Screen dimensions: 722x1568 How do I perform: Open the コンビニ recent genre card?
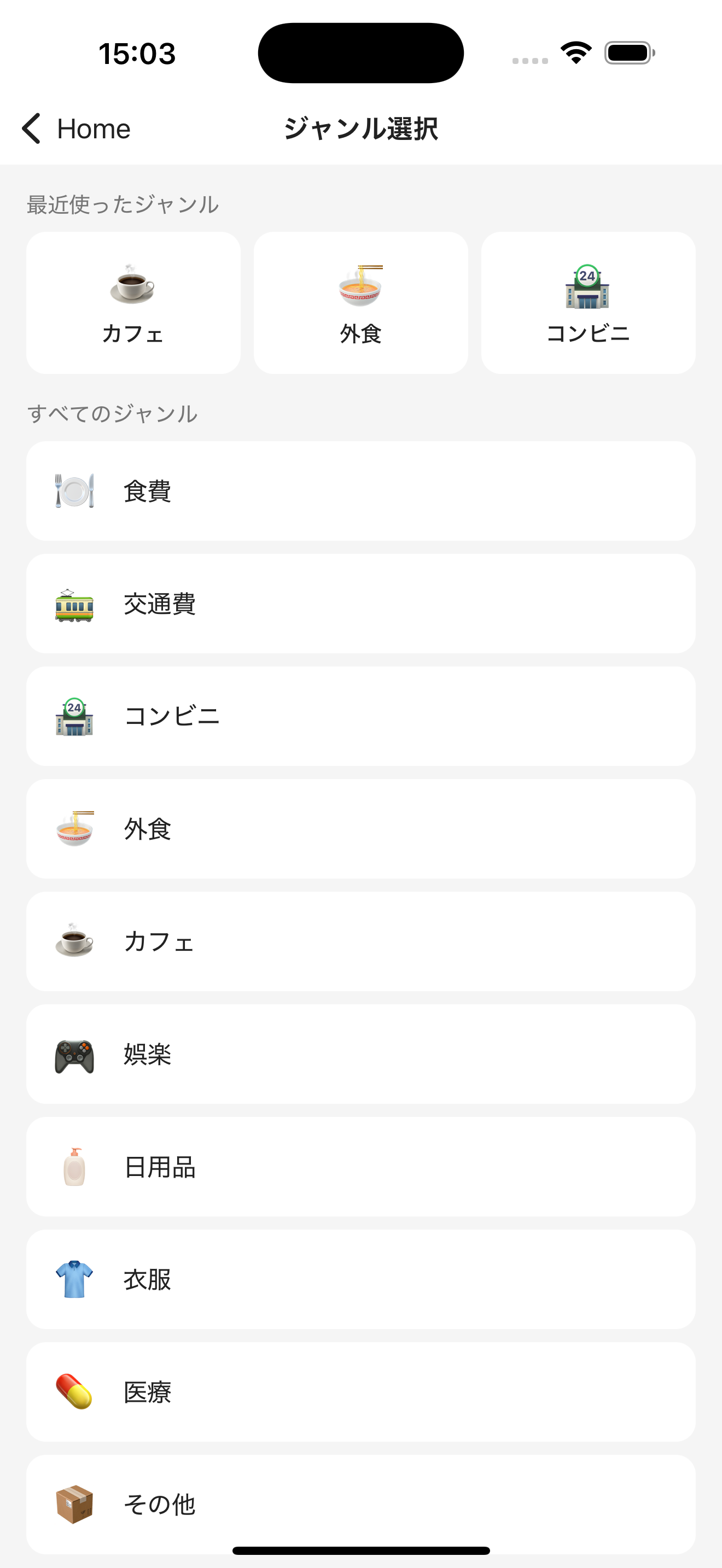(588, 302)
